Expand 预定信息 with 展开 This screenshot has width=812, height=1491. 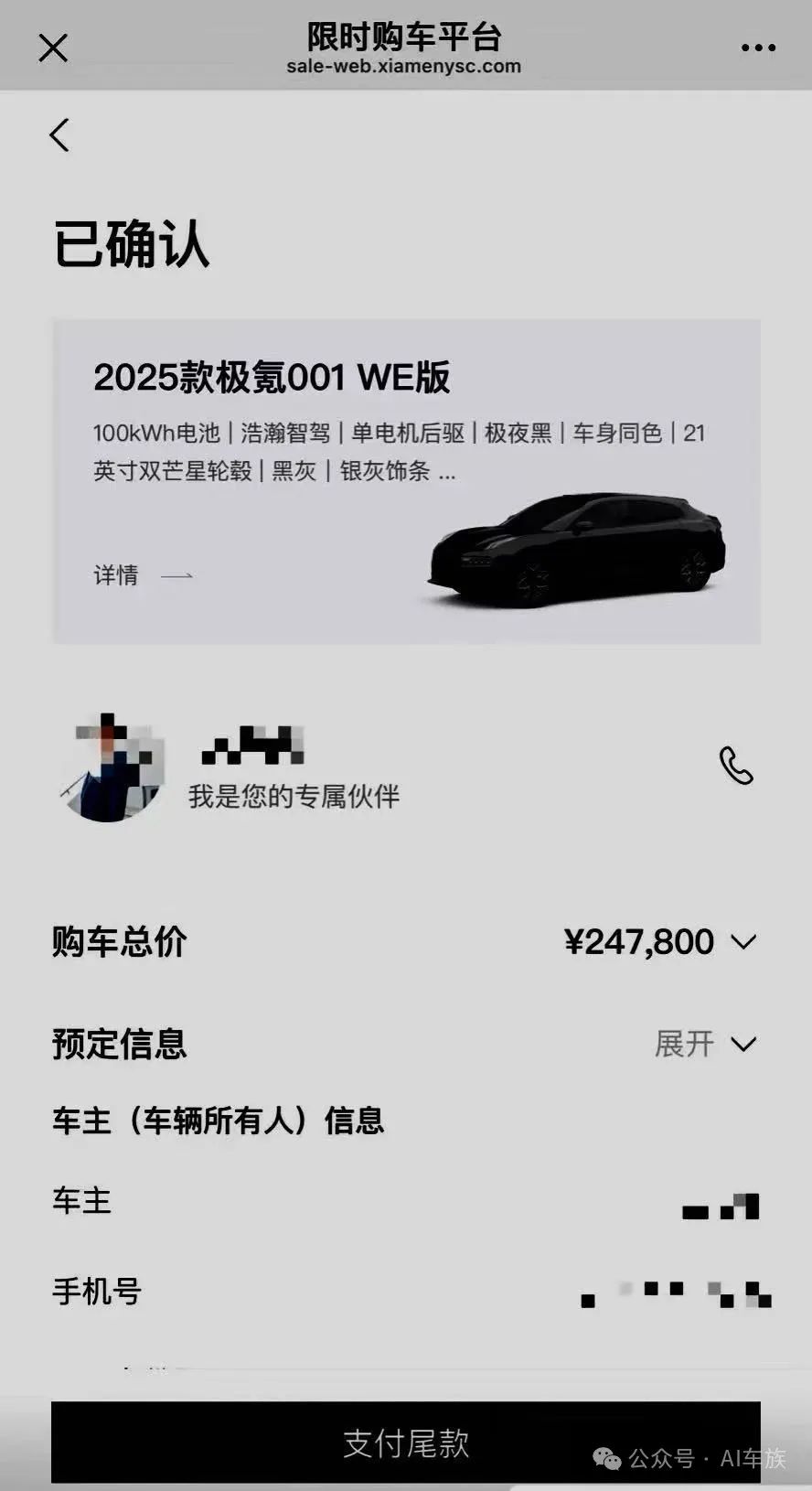(x=706, y=1044)
